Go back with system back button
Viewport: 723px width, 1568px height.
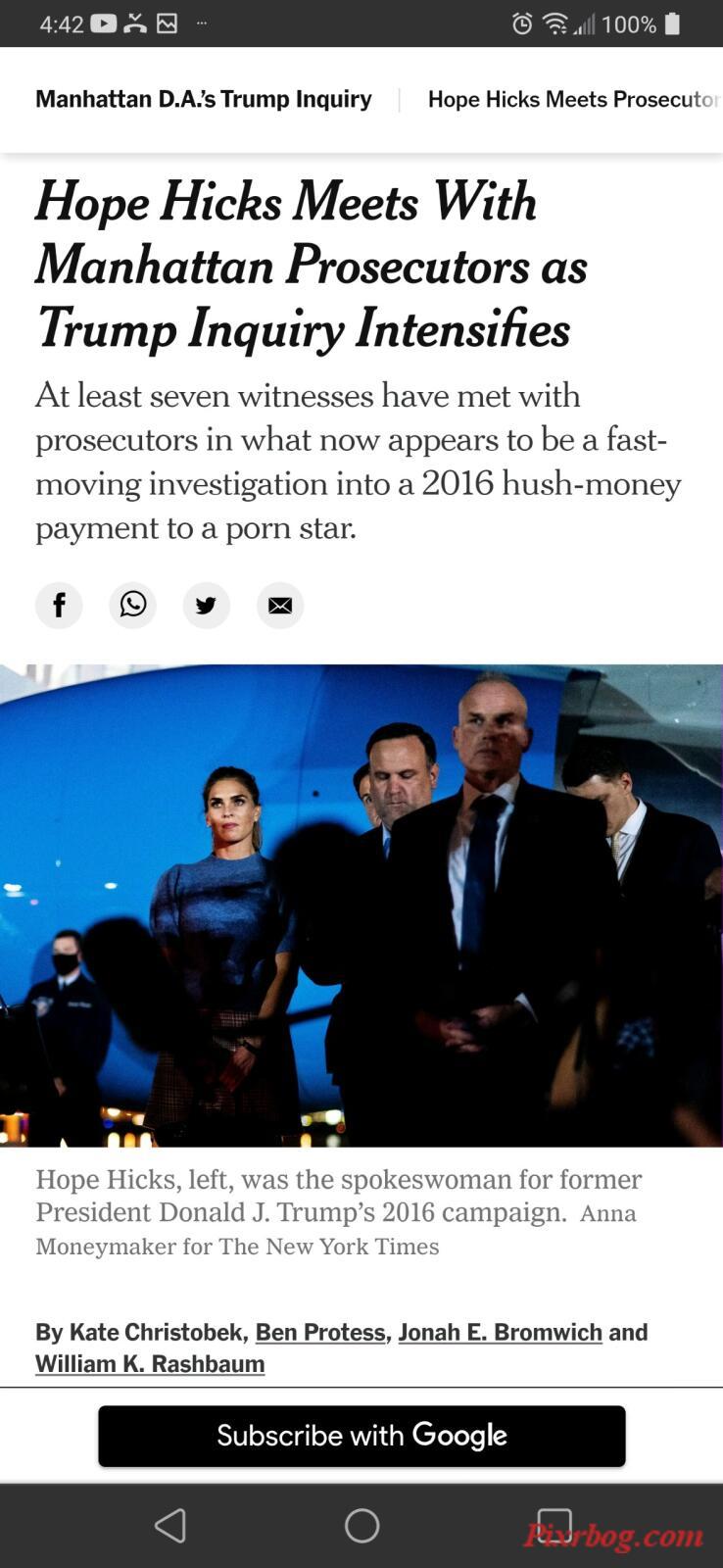[170, 1526]
